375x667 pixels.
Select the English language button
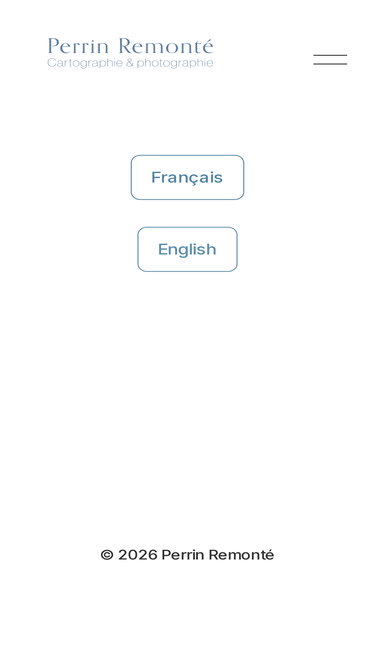[187, 249]
